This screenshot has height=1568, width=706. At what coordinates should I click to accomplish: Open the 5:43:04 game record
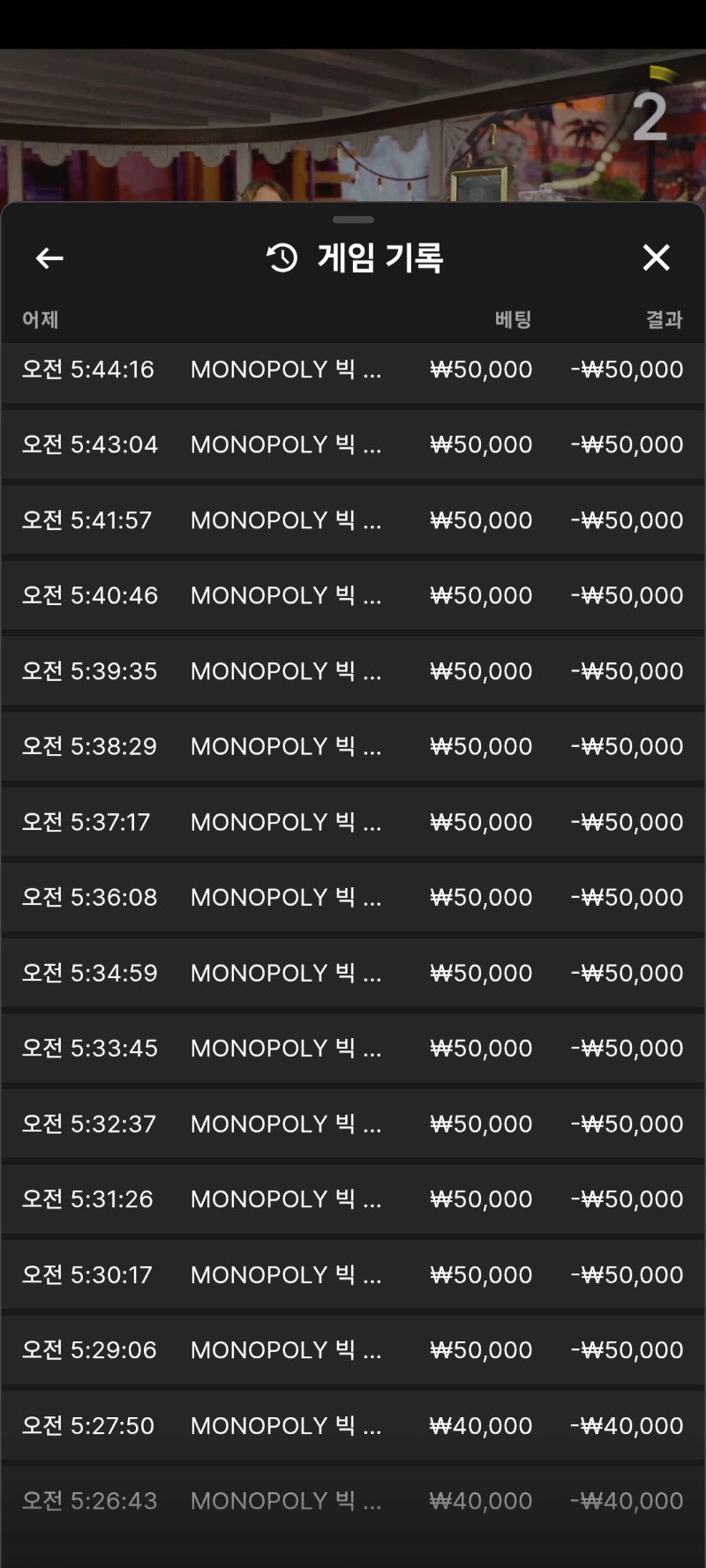[353, 444]
